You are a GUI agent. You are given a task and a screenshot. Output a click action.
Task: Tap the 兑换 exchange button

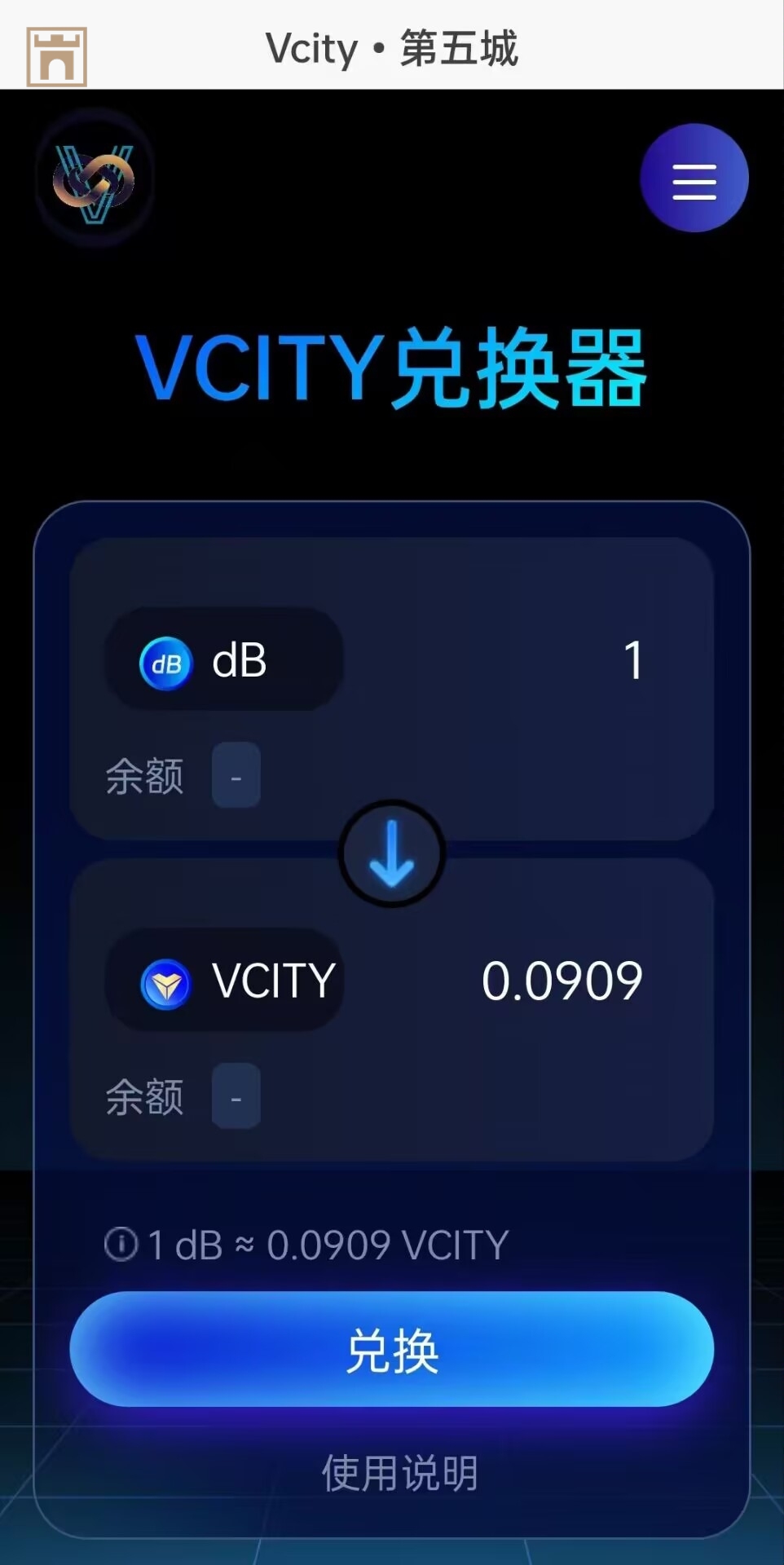point(391,1349)
